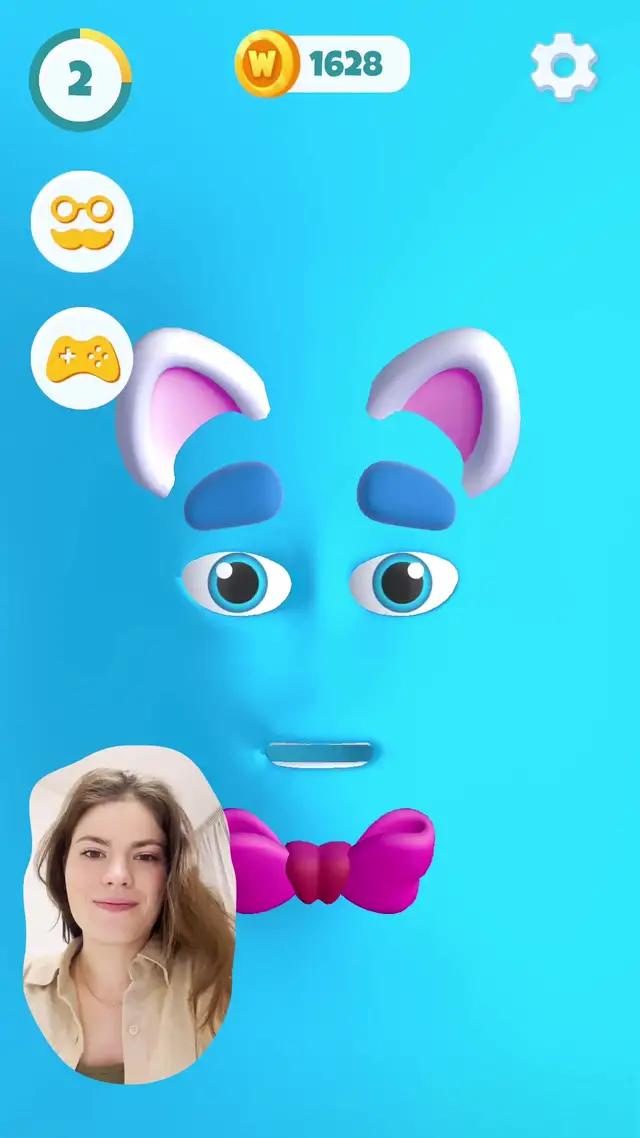This screenshot has width=640, height=1138.
Task: Tap the level 2 progress badge
Action: tap(80, 80)
